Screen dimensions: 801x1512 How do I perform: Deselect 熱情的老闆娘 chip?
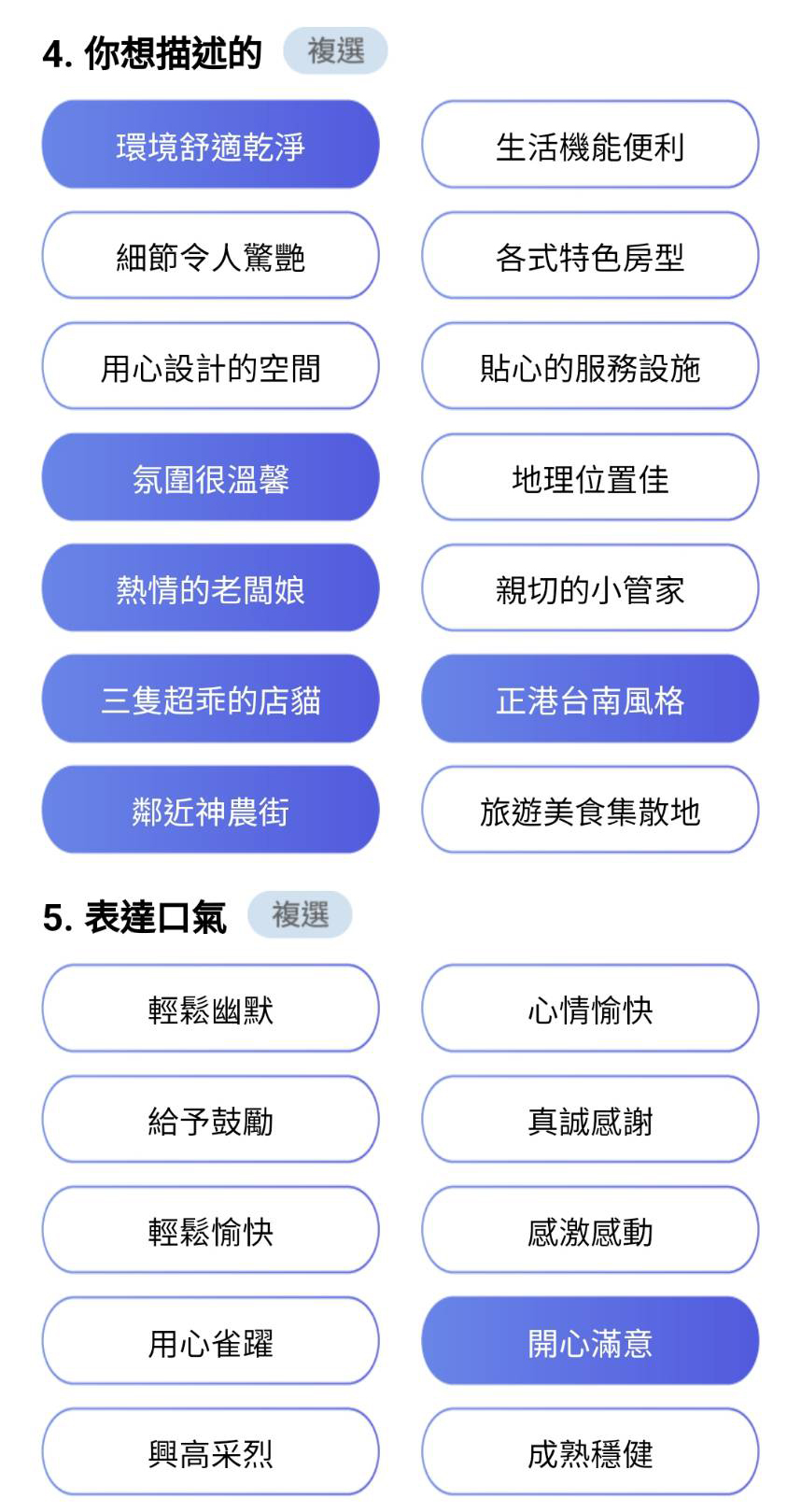click(x=210, y=588)
